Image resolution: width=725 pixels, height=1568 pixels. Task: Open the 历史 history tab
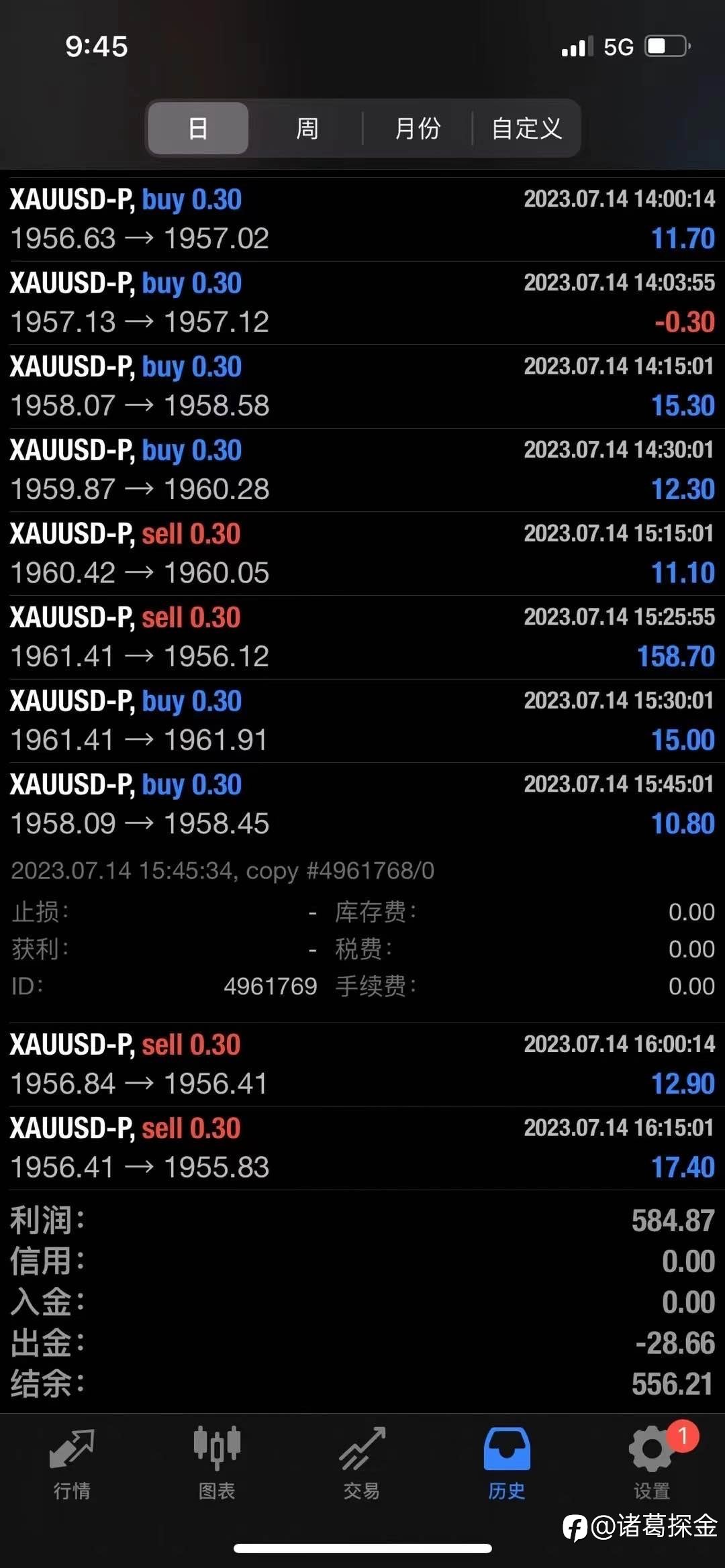click(507, 1463)
